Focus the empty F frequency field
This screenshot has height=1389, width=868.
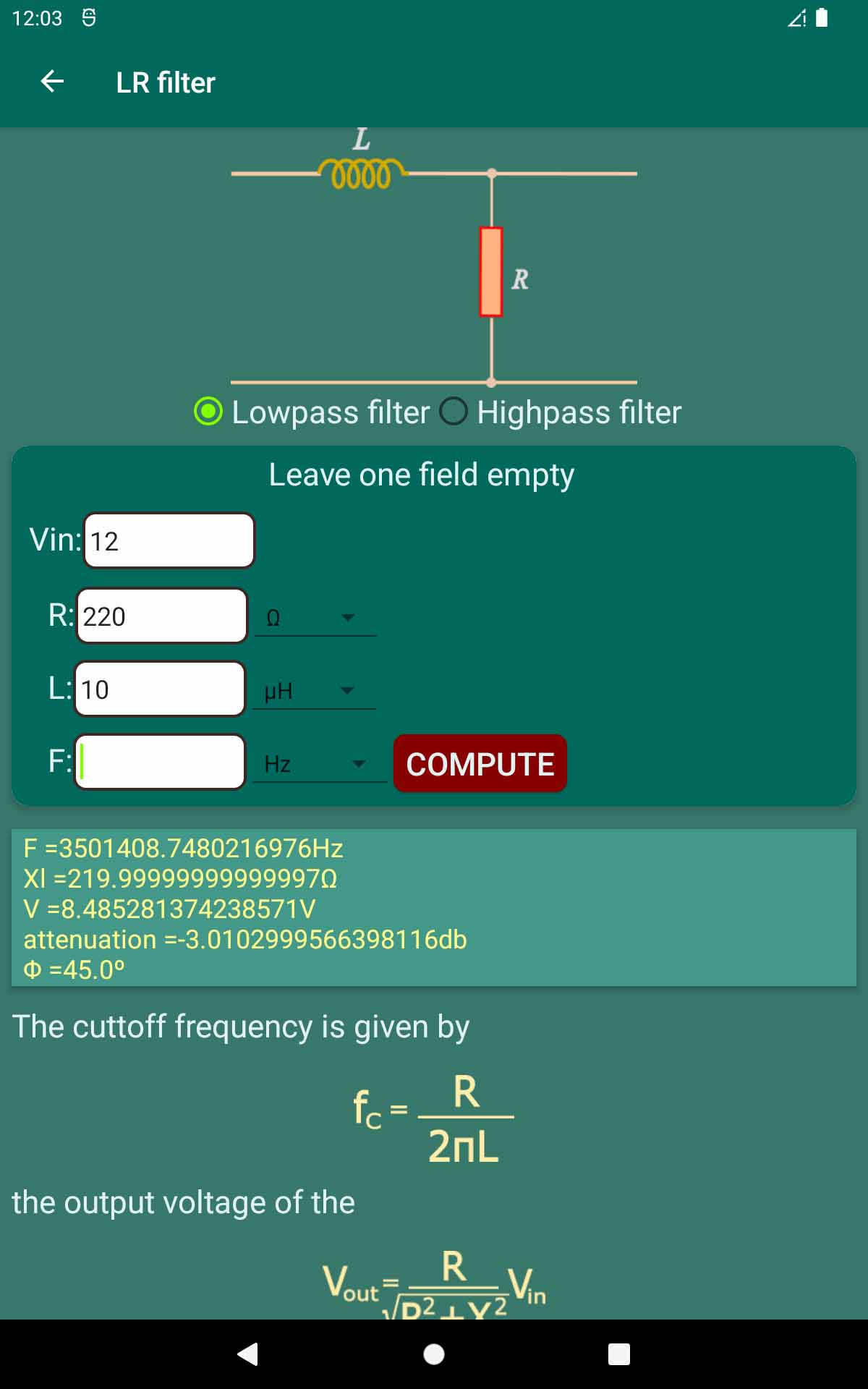pos(160,762)
